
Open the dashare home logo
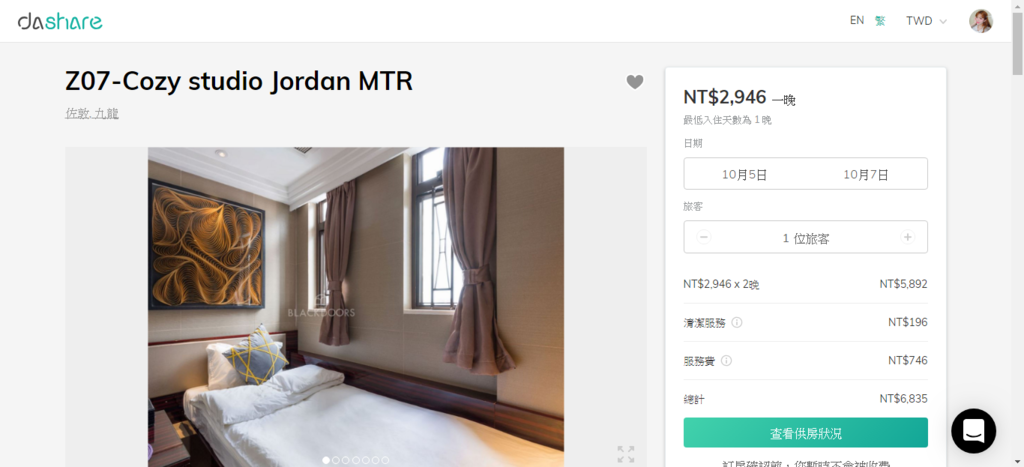tap(59, 21)
